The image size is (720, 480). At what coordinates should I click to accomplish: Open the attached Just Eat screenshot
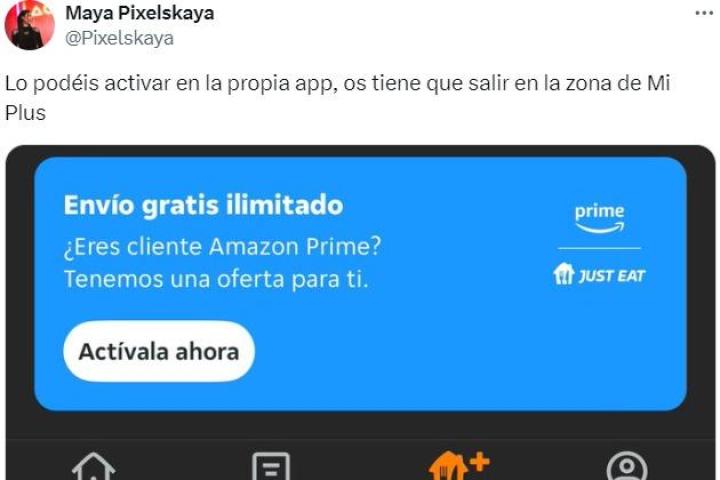tap(360, 310)
